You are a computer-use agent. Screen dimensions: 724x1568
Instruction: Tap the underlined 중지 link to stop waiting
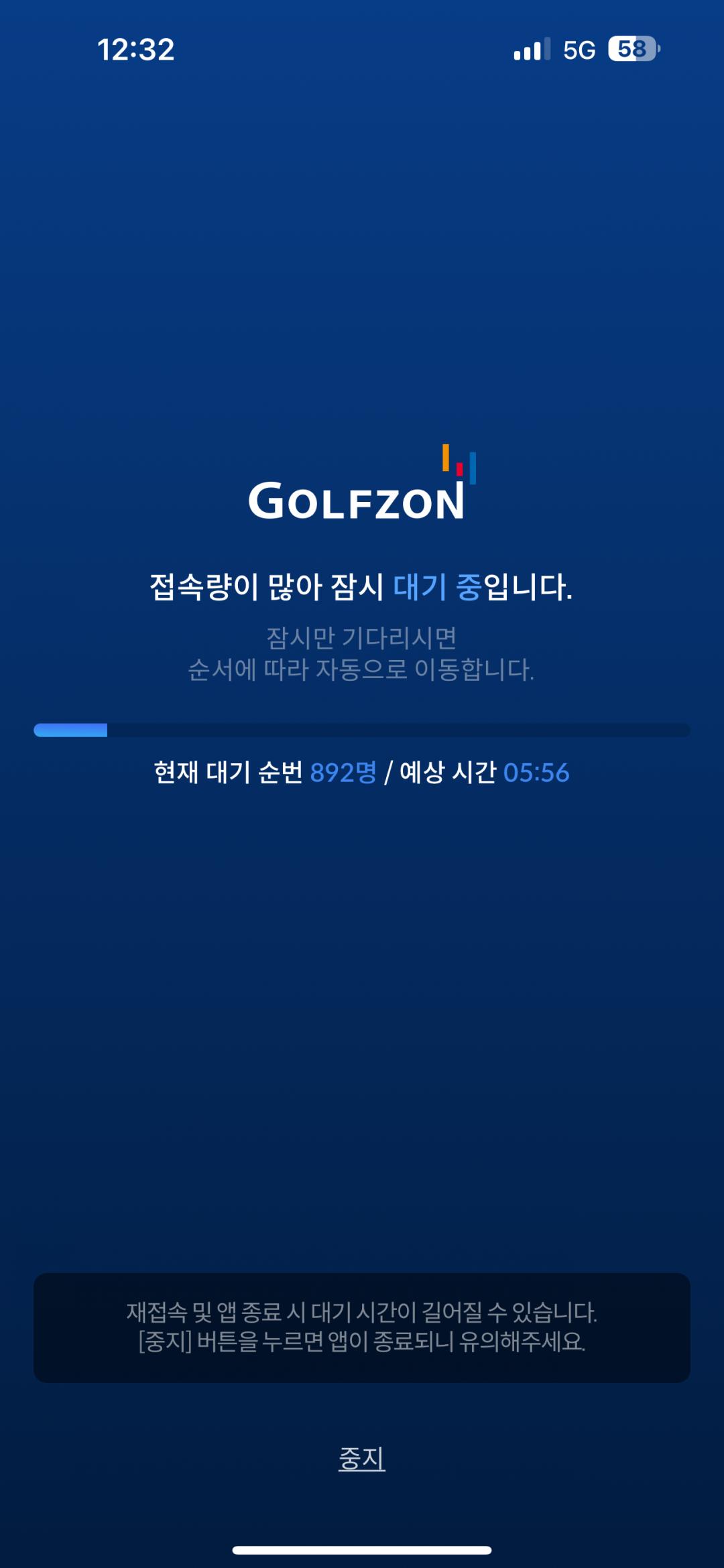tap(361, 1458)
